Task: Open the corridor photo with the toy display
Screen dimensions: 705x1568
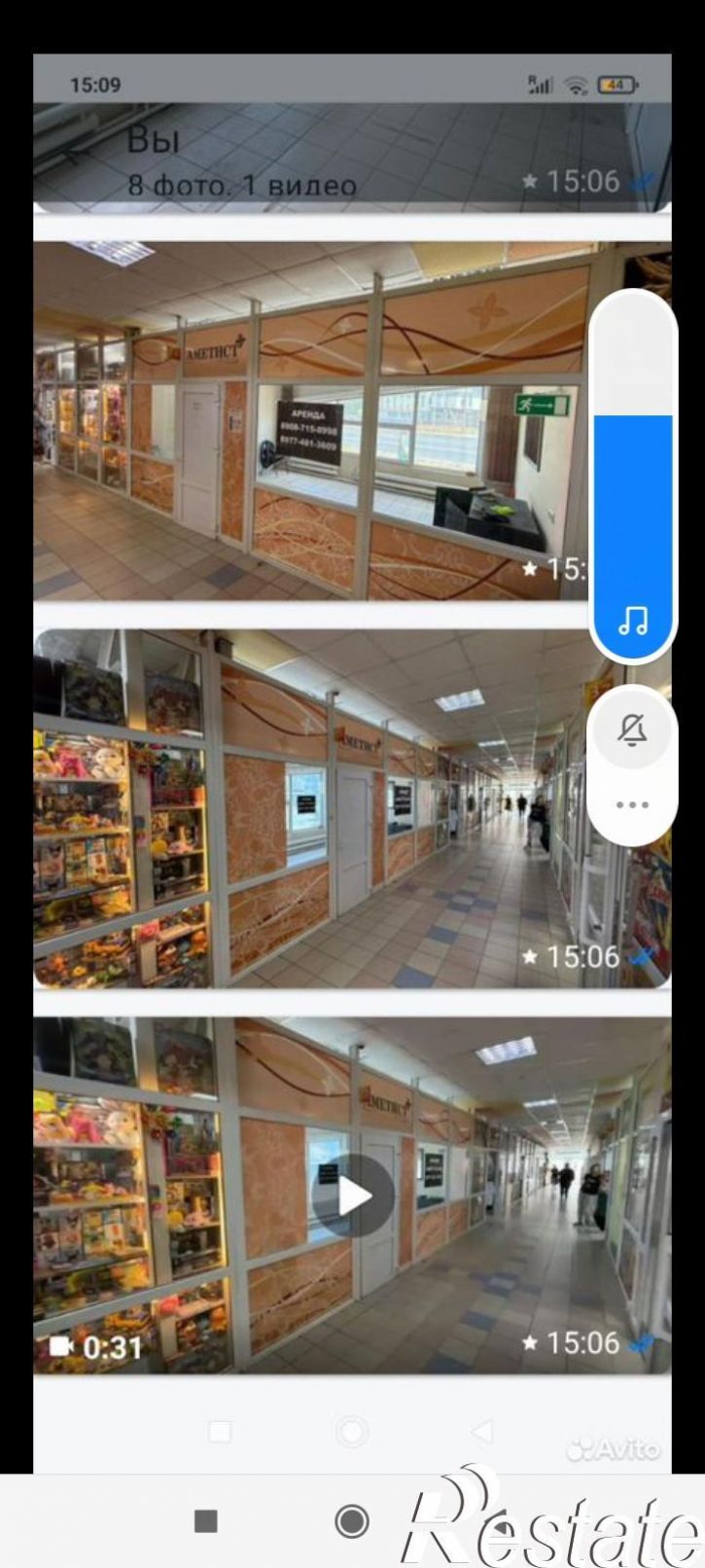Action: (x=311, y=809)
